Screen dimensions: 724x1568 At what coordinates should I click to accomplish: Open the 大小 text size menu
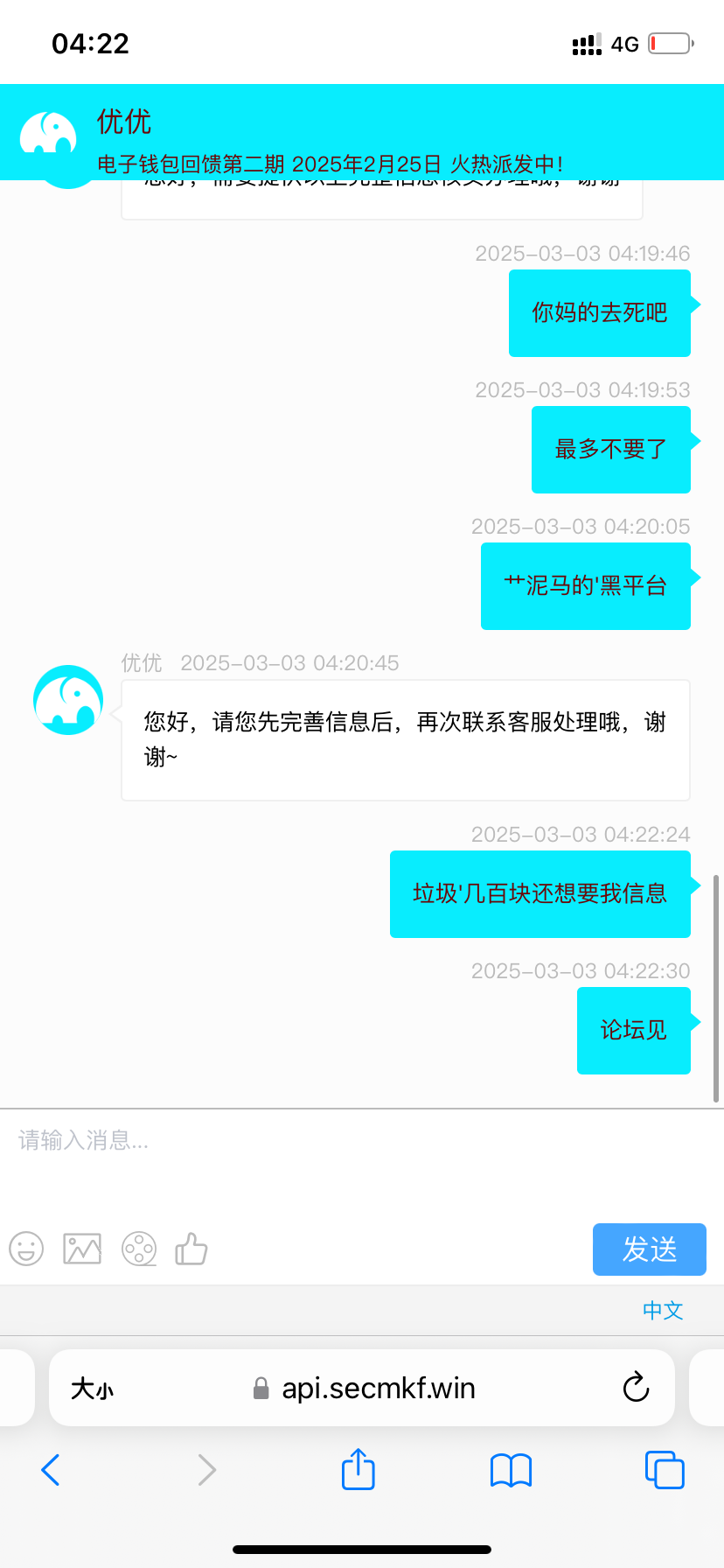click(93, 1388)
